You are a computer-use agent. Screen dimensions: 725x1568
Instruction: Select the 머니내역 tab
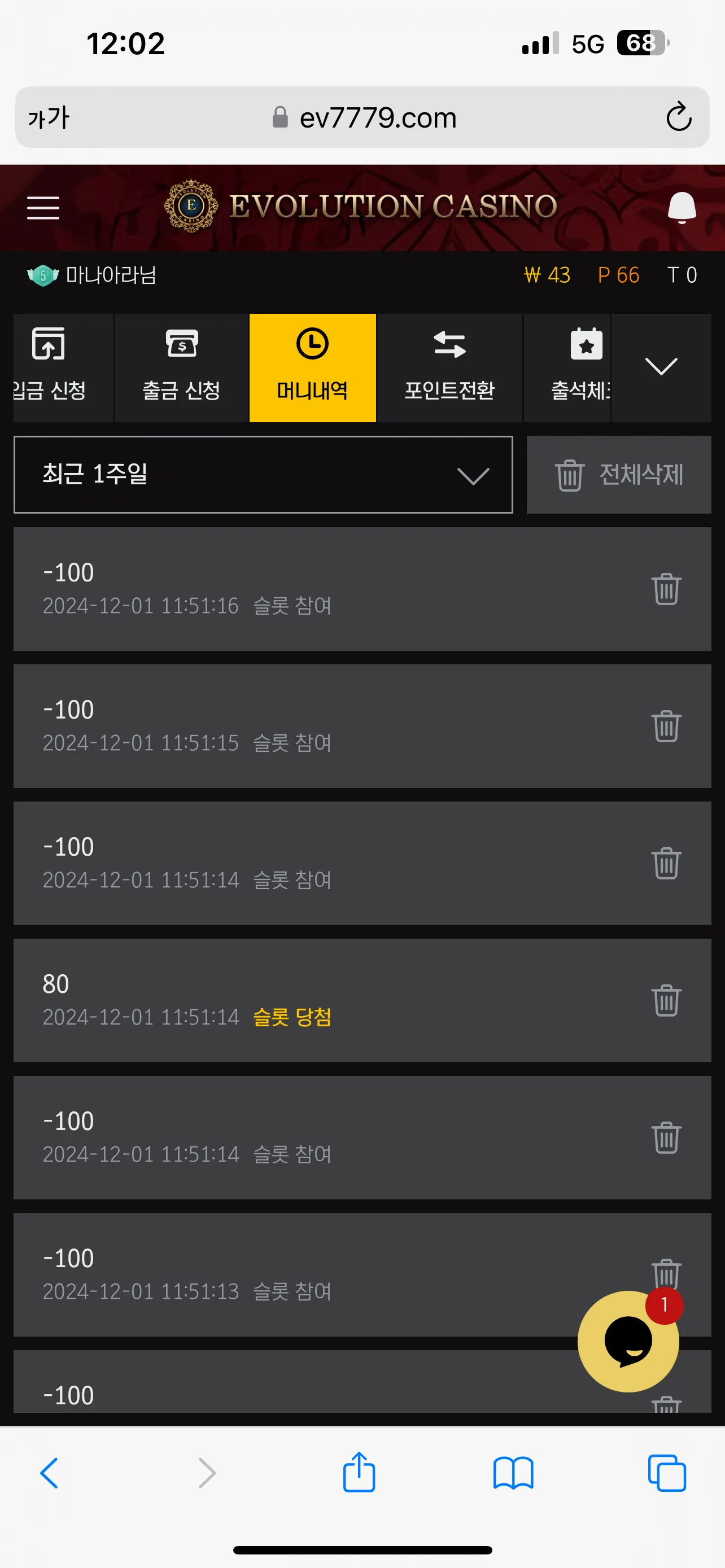[312, 367]
